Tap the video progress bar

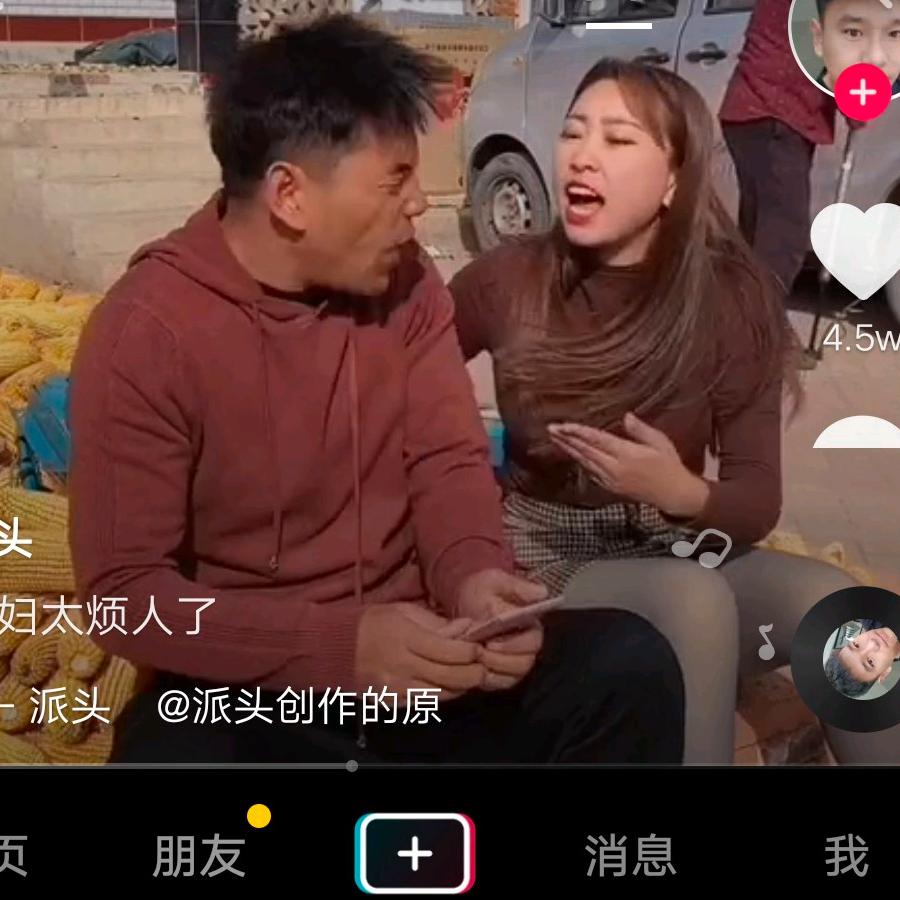(352, 766)
